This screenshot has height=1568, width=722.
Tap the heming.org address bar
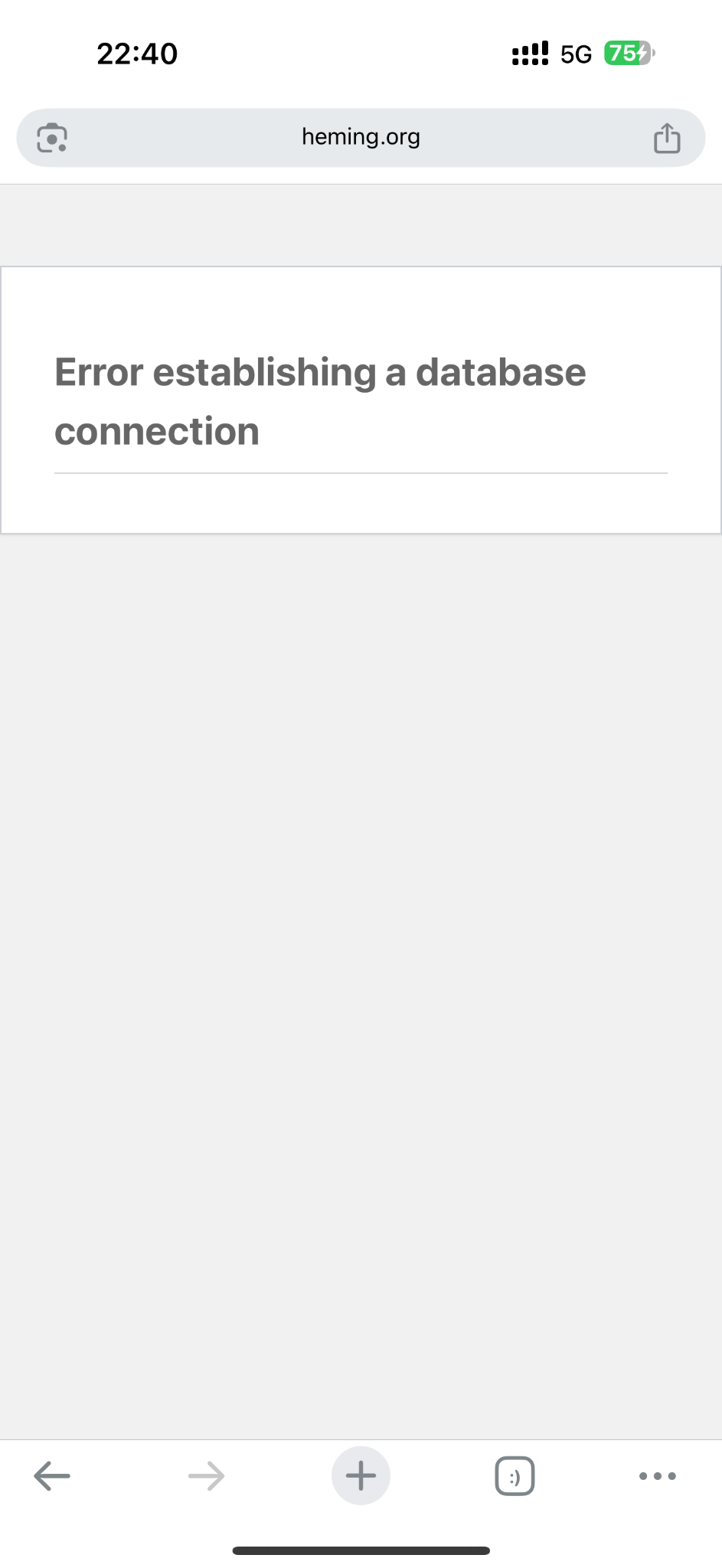click(361, 137)
